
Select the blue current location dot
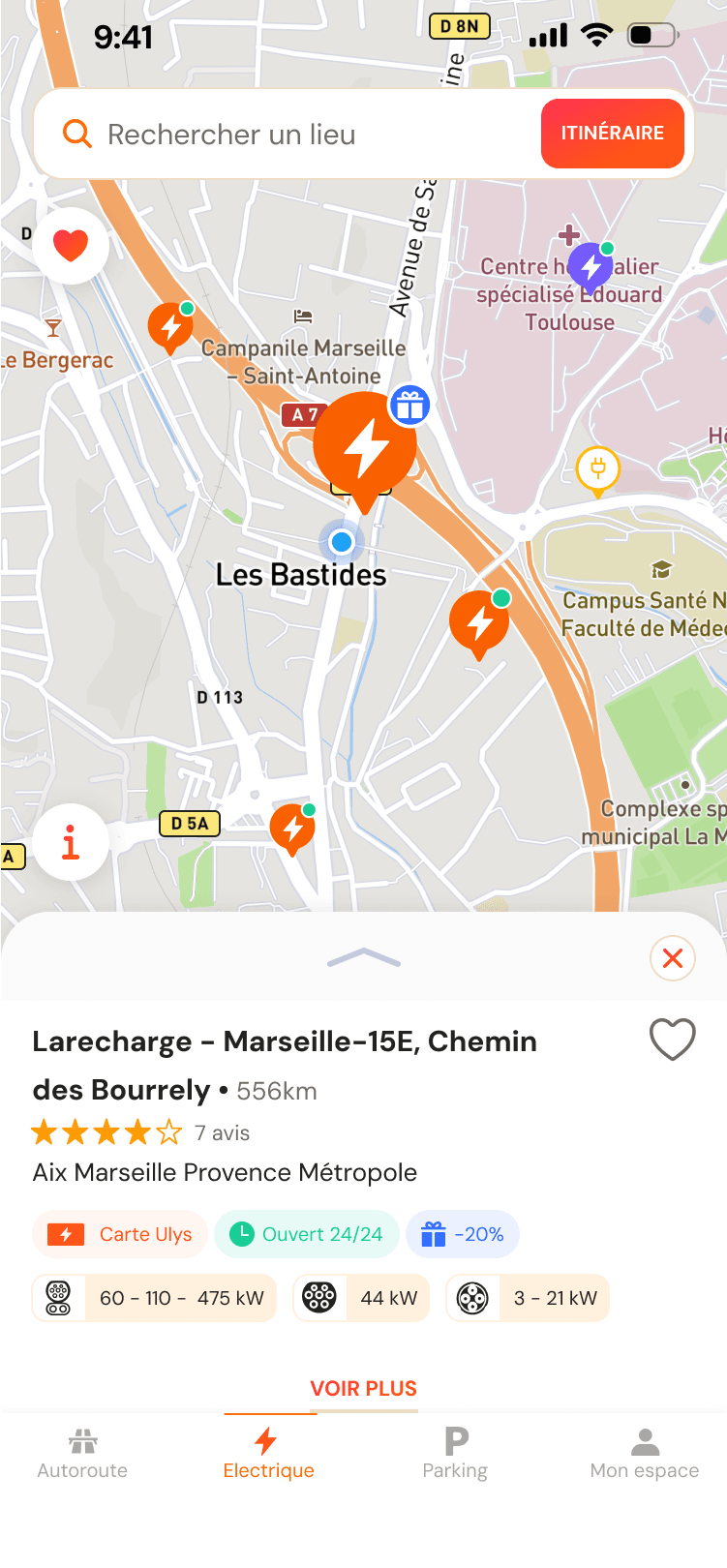[341, 541]
